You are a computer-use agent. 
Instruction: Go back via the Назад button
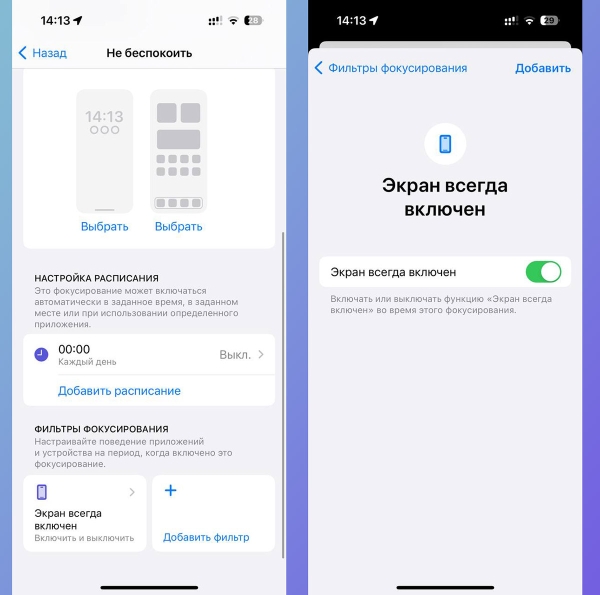42,53
